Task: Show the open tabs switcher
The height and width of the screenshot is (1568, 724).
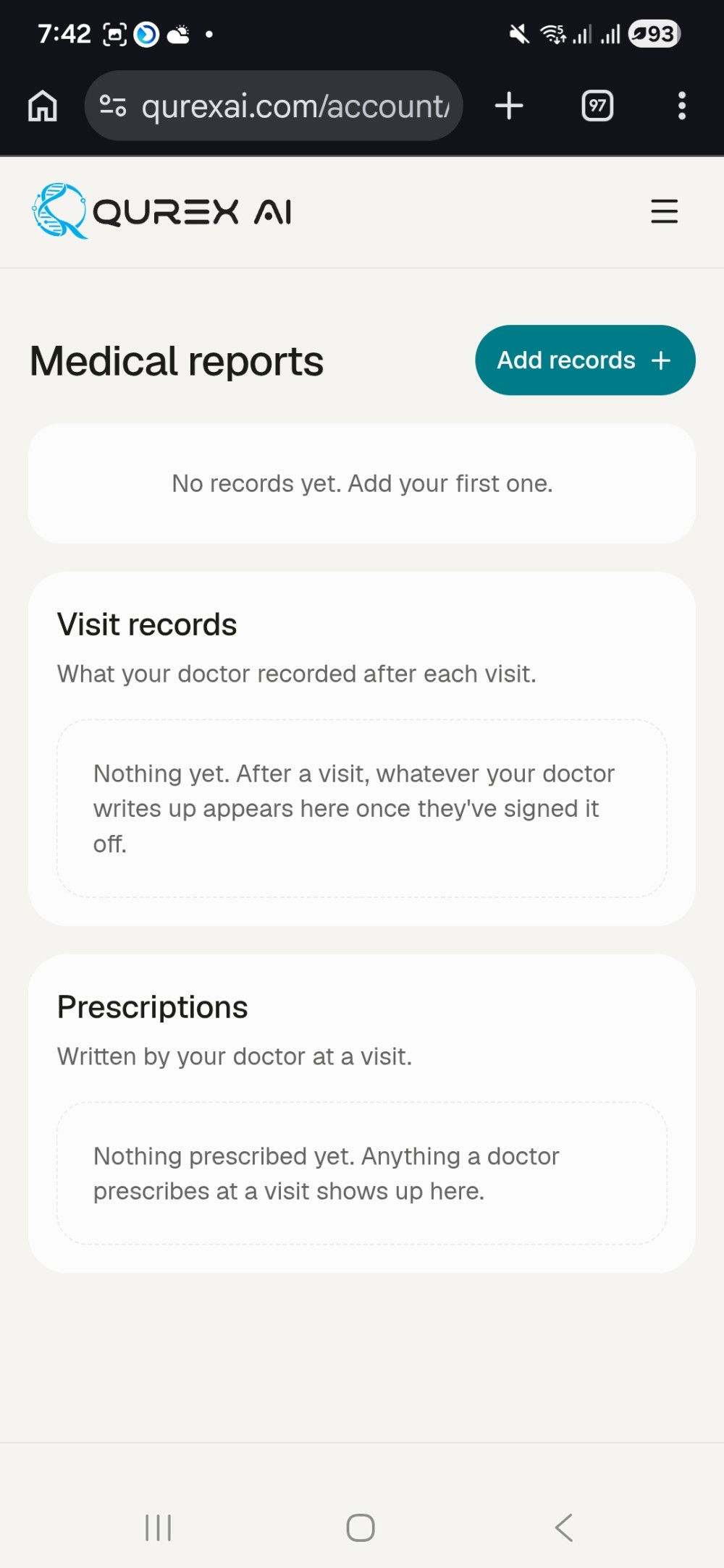Action: [x=597, y=106]
